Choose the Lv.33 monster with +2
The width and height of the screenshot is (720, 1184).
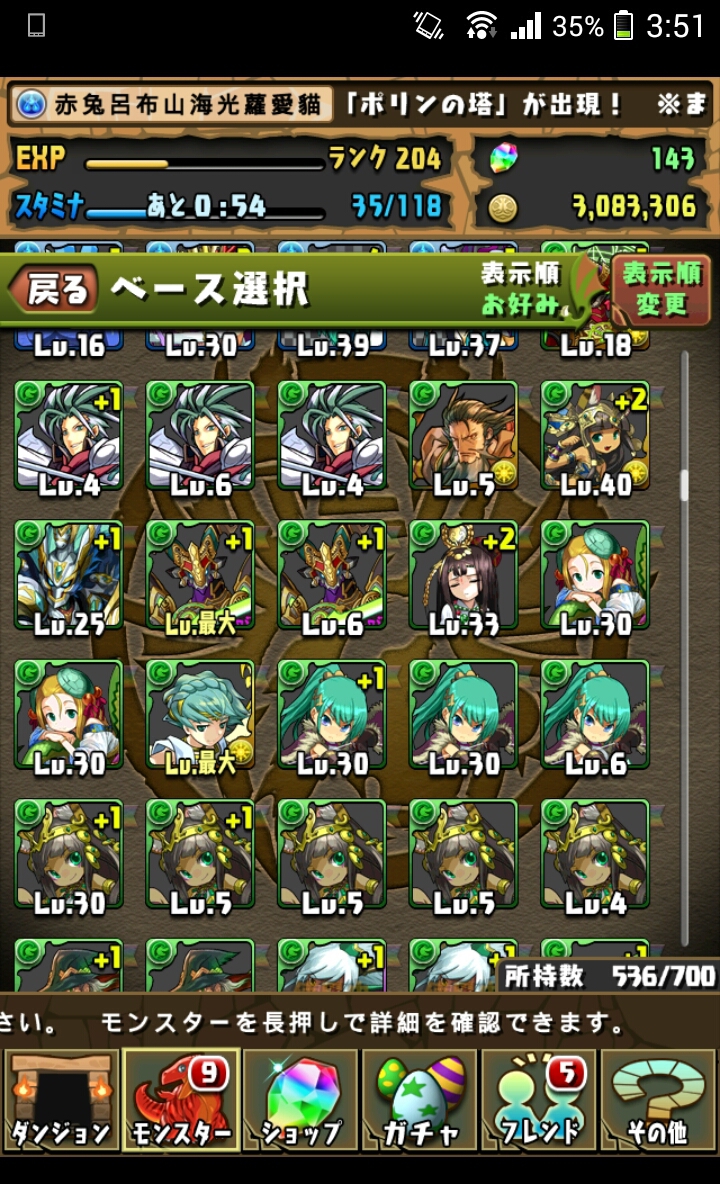click(463, 576)
